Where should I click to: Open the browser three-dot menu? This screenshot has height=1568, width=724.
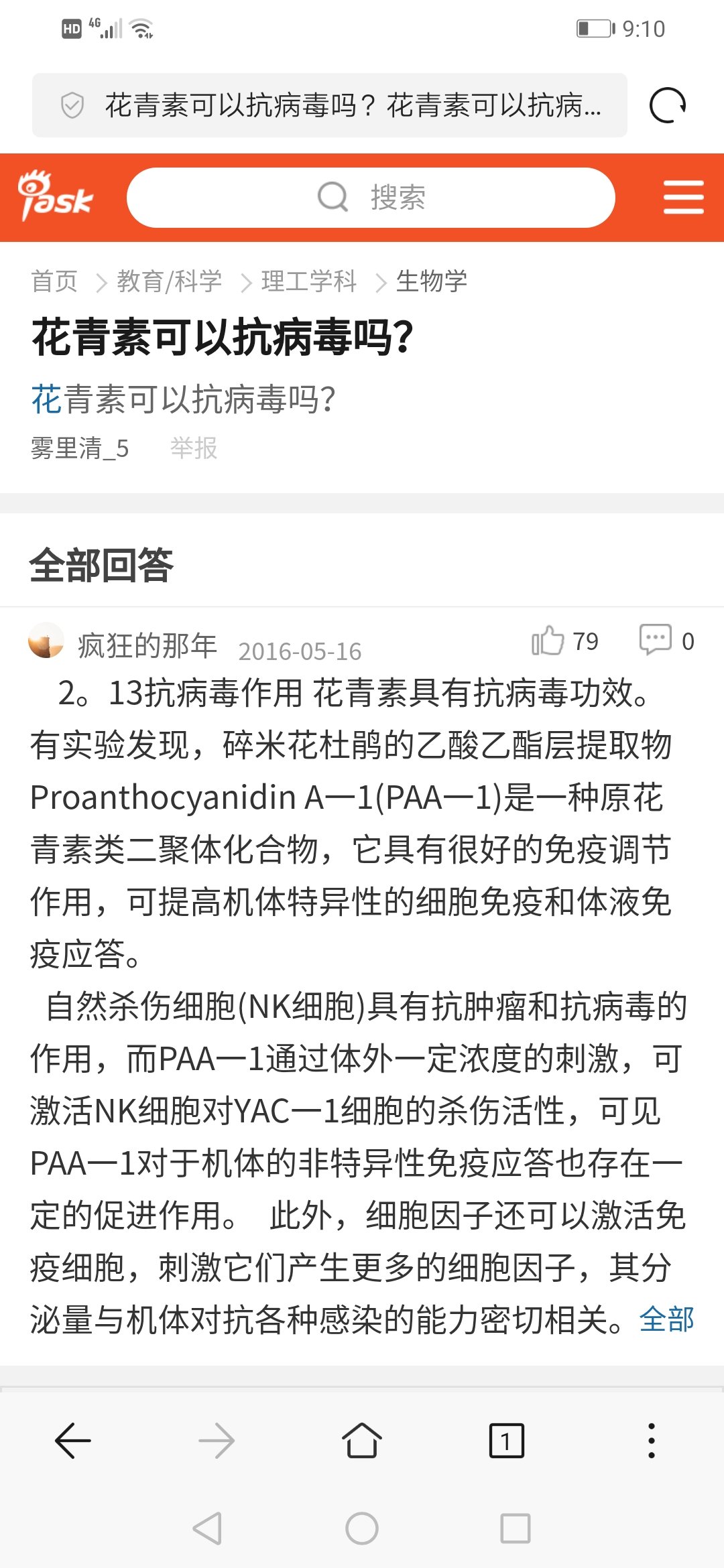(x=651, y=1441)
